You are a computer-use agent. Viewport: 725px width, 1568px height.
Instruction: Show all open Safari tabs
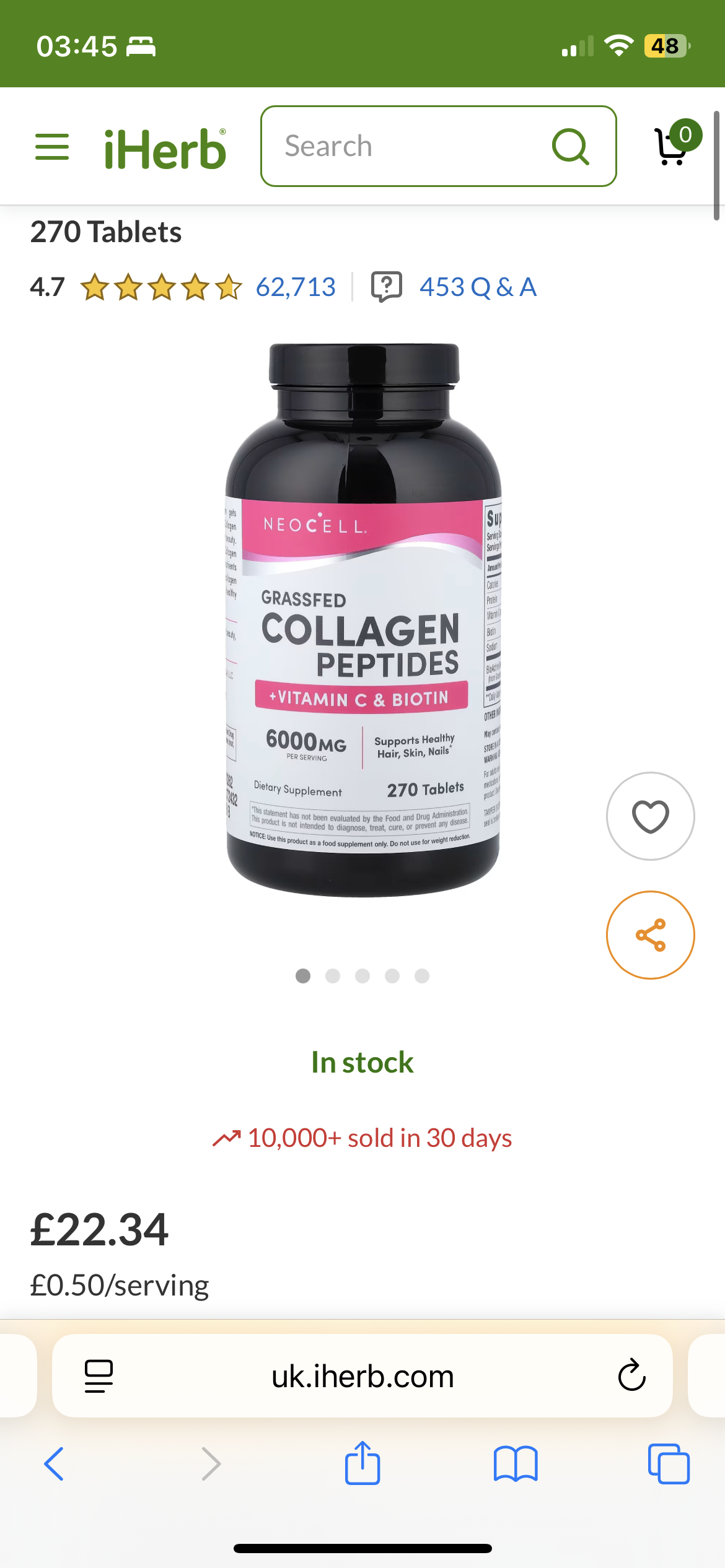(668, 1464)
